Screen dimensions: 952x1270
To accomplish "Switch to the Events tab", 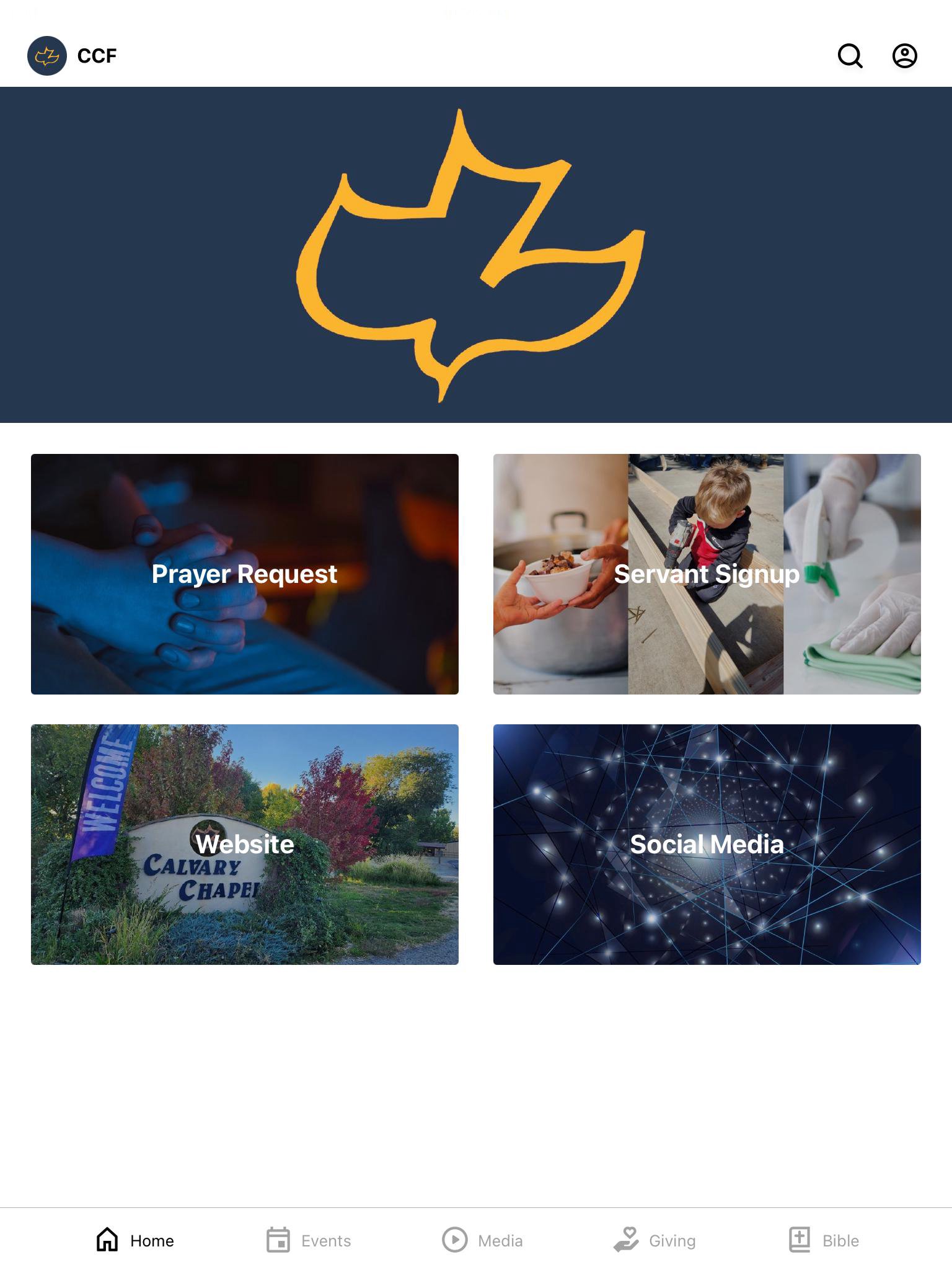I will [309, 1240].
